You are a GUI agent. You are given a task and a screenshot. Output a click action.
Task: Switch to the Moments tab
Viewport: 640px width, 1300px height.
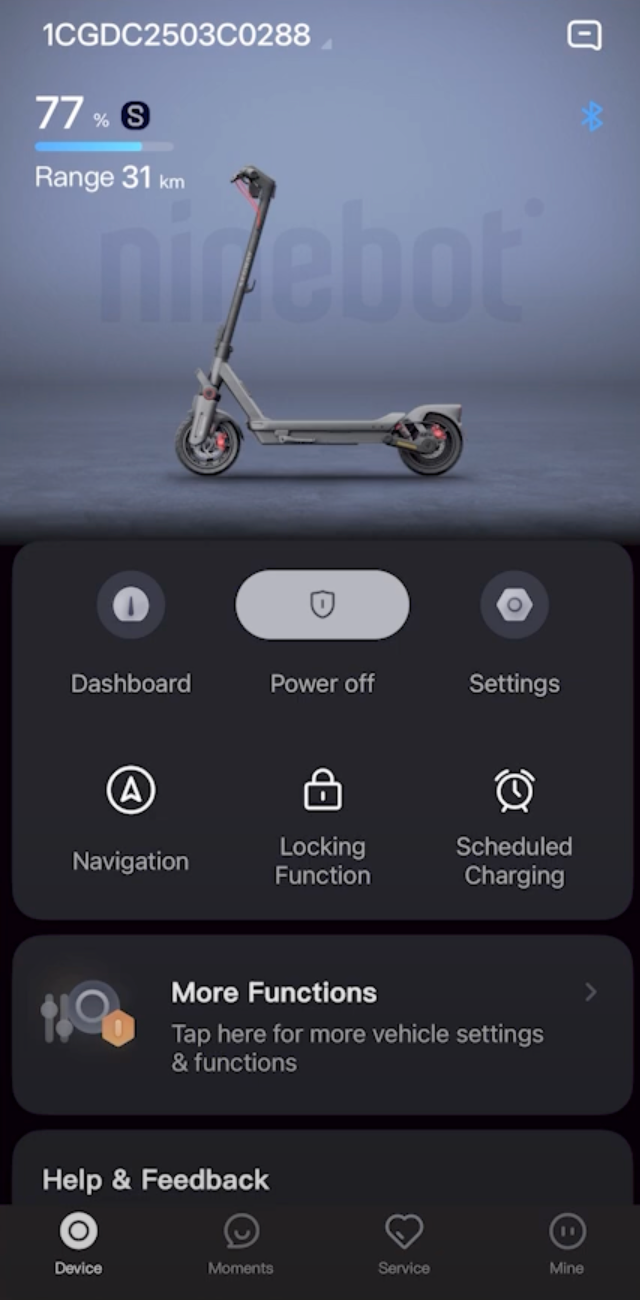(x=240, y=1244)
